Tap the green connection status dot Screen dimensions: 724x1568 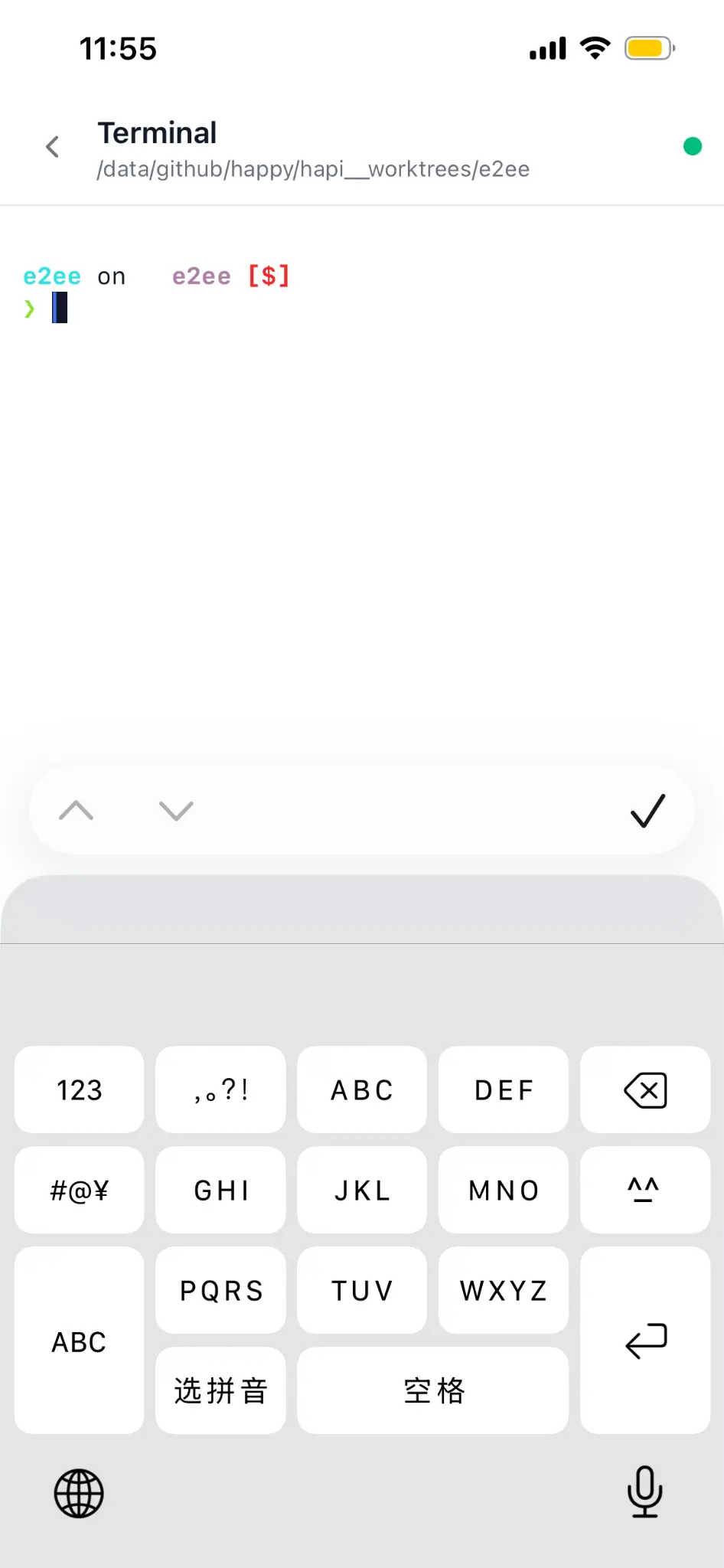[692, 145]
